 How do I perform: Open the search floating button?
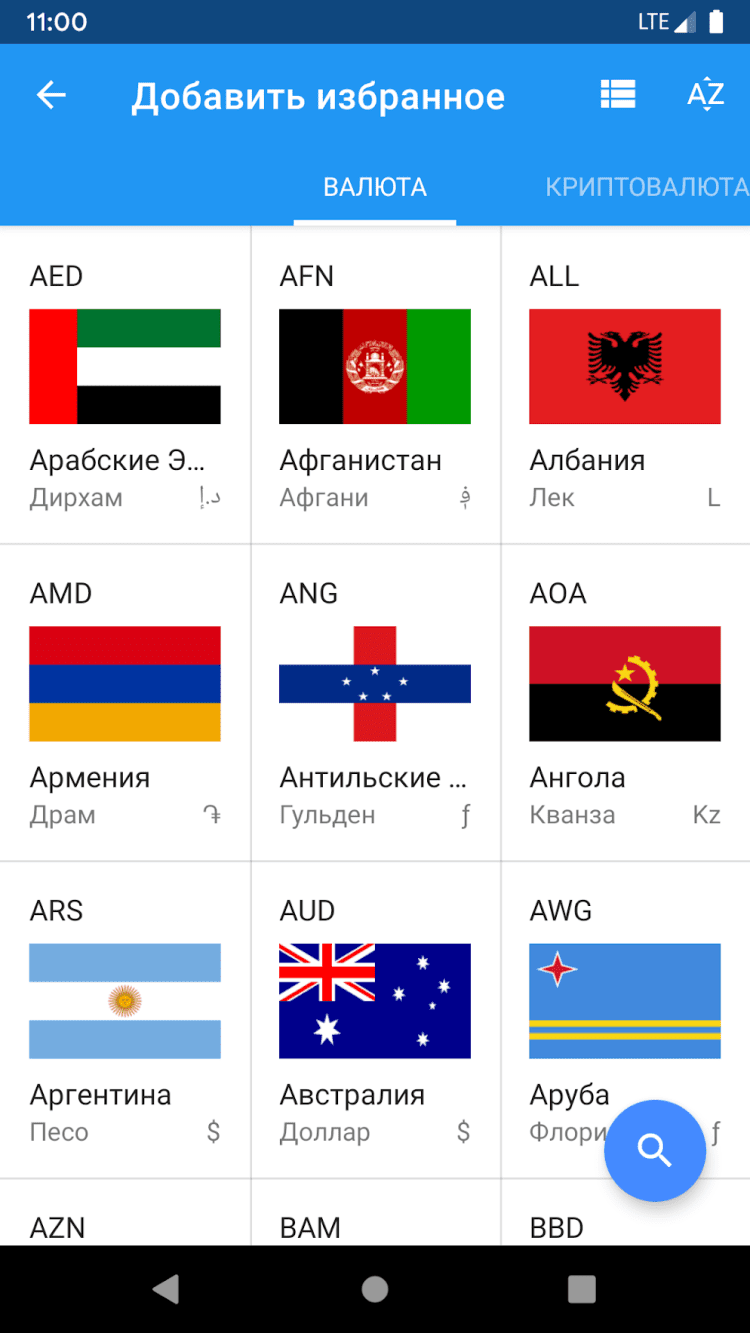[655, 1150]
